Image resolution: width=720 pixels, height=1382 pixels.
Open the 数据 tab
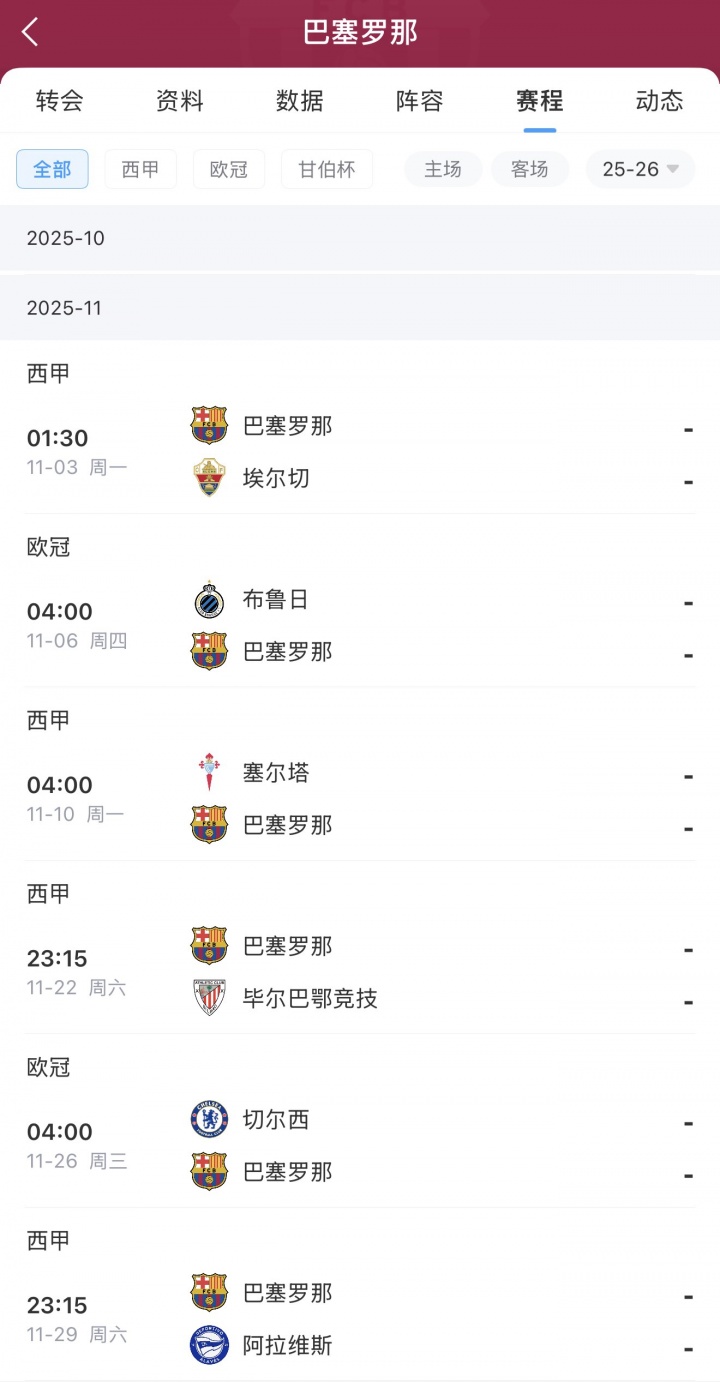pyautogui.click(x=300, y=101)
